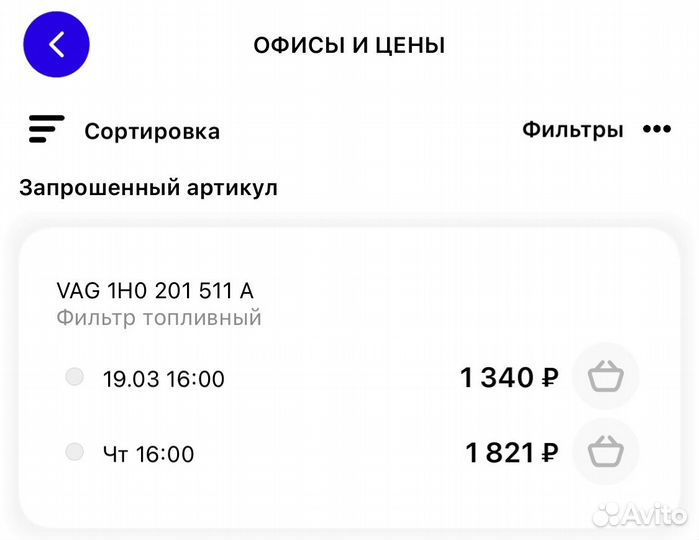The width and height of the screenshot is (699, 540).
Task: Add the 1 821 ₽ offer to basket
Action: point(605,452)
